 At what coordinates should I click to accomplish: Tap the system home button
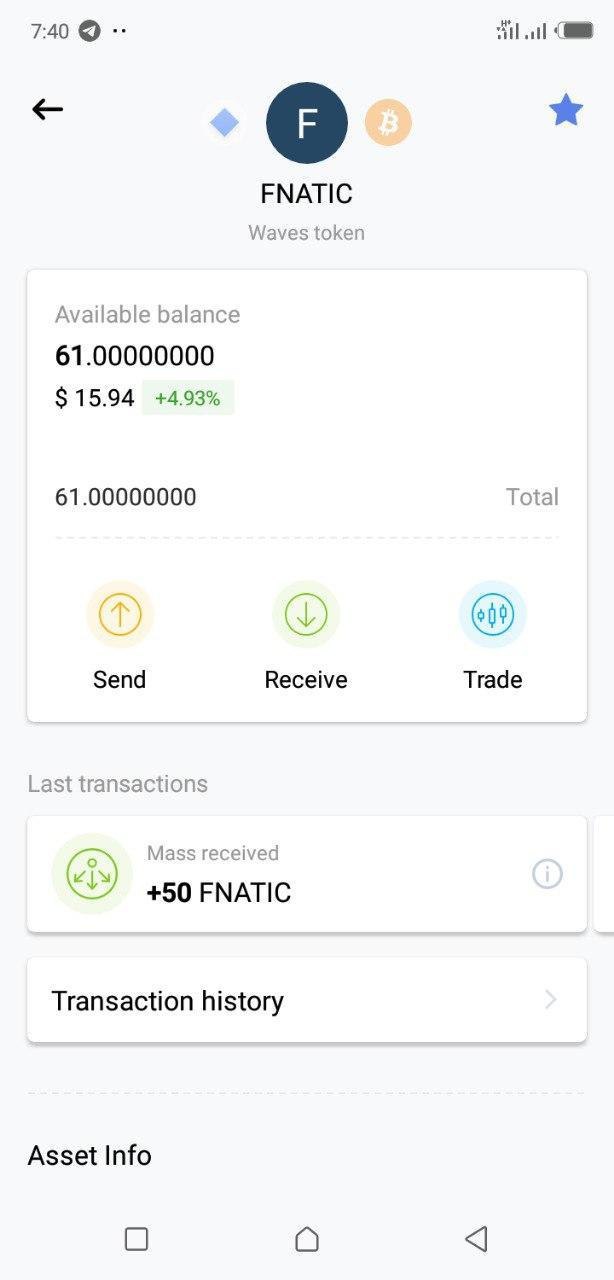[x=307, y=1239]
